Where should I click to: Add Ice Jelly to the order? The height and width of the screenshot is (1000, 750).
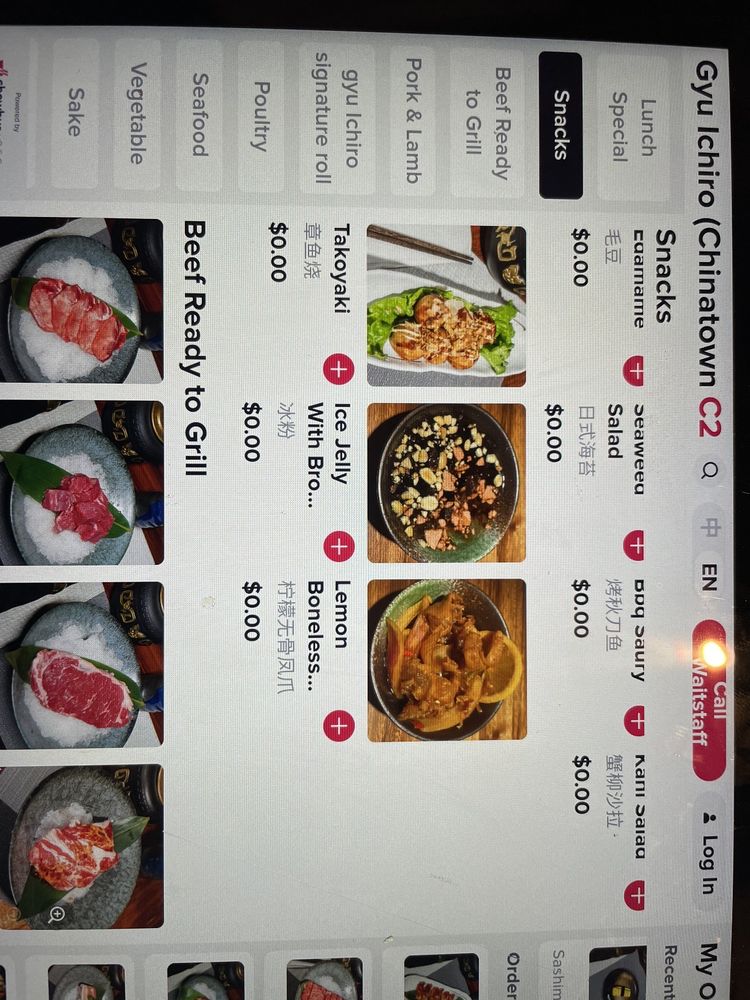click(x=339, y=546)
